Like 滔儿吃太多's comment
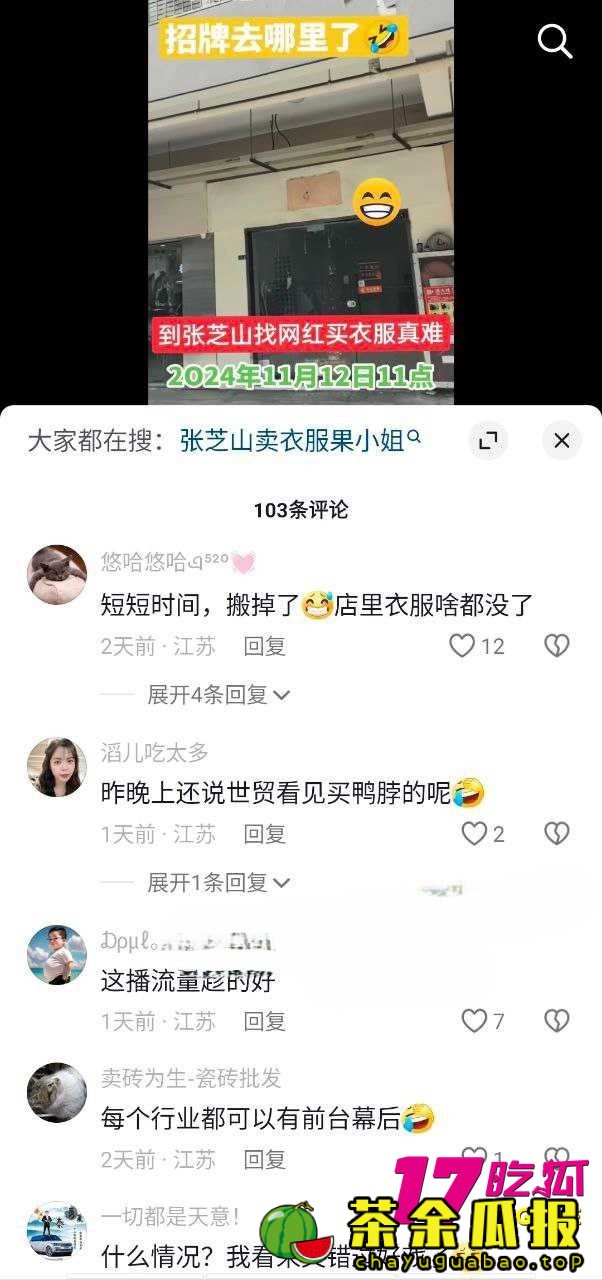Screen dimensions: 602x1280 pos(474,833)
